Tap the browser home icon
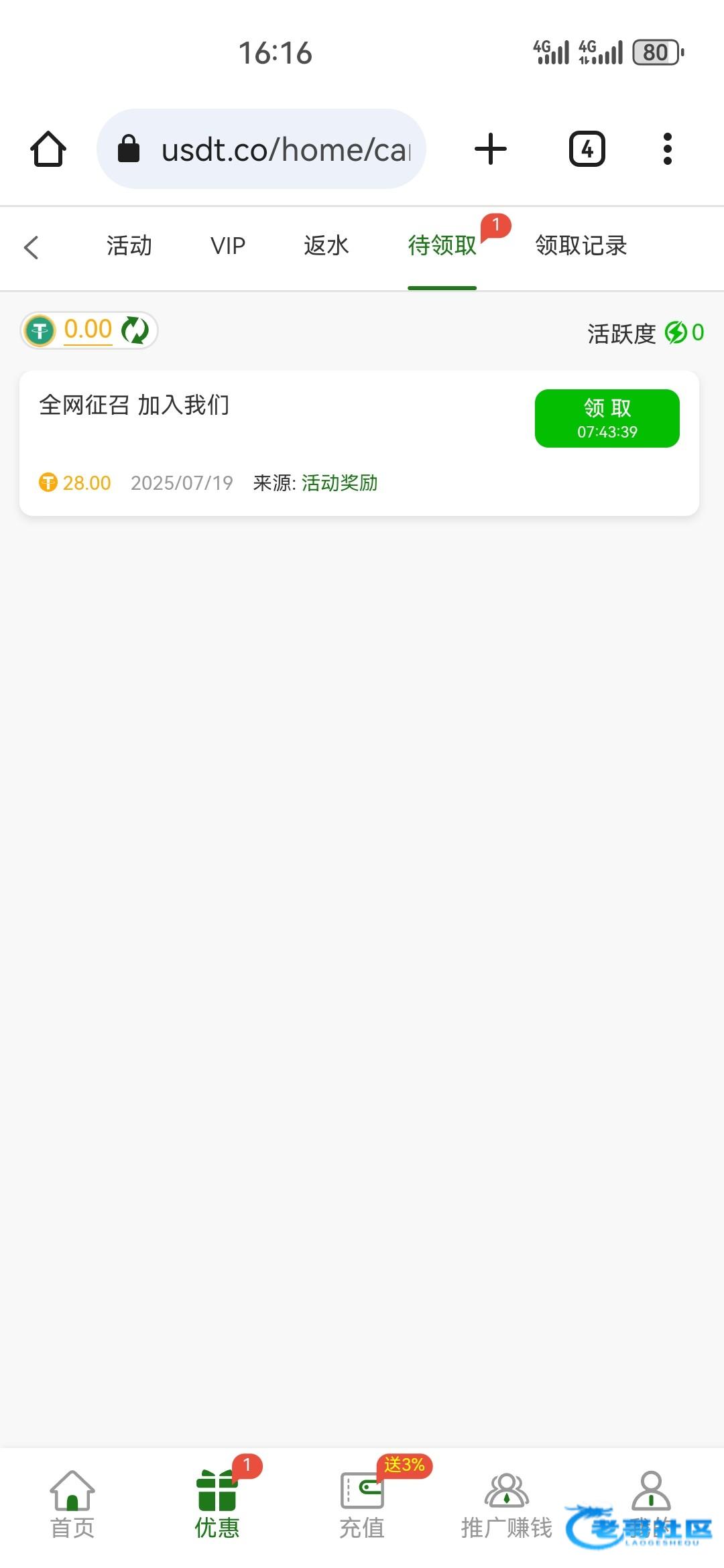 [x=48, y=149]
